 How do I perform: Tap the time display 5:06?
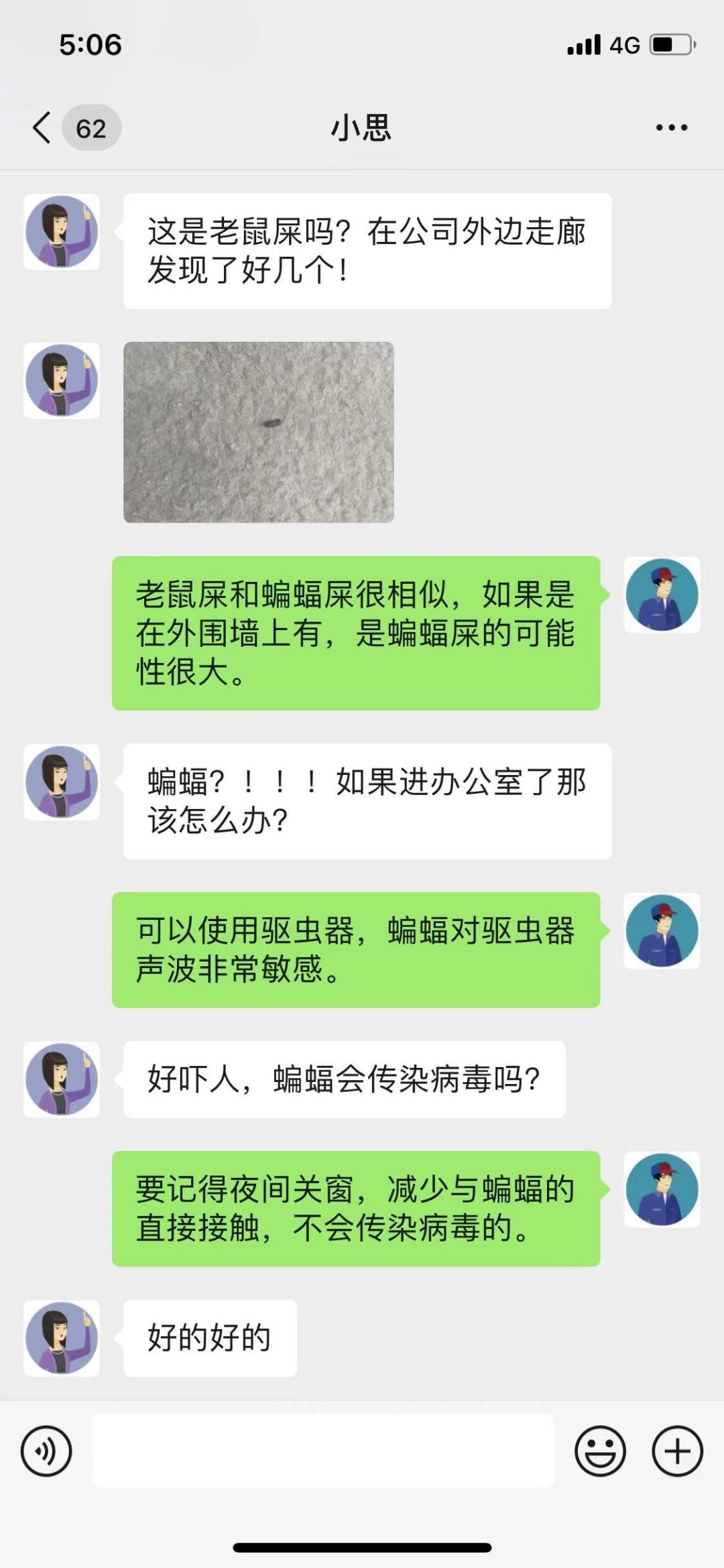(x=88, y=44)
